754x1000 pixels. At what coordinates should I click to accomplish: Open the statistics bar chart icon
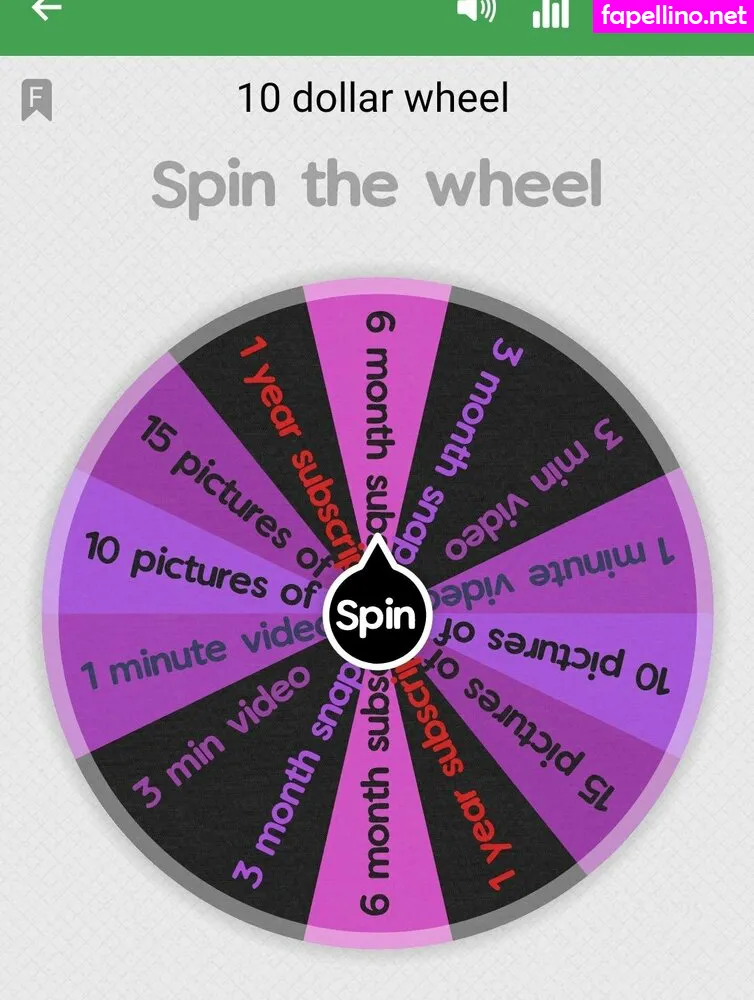point(550,13)
